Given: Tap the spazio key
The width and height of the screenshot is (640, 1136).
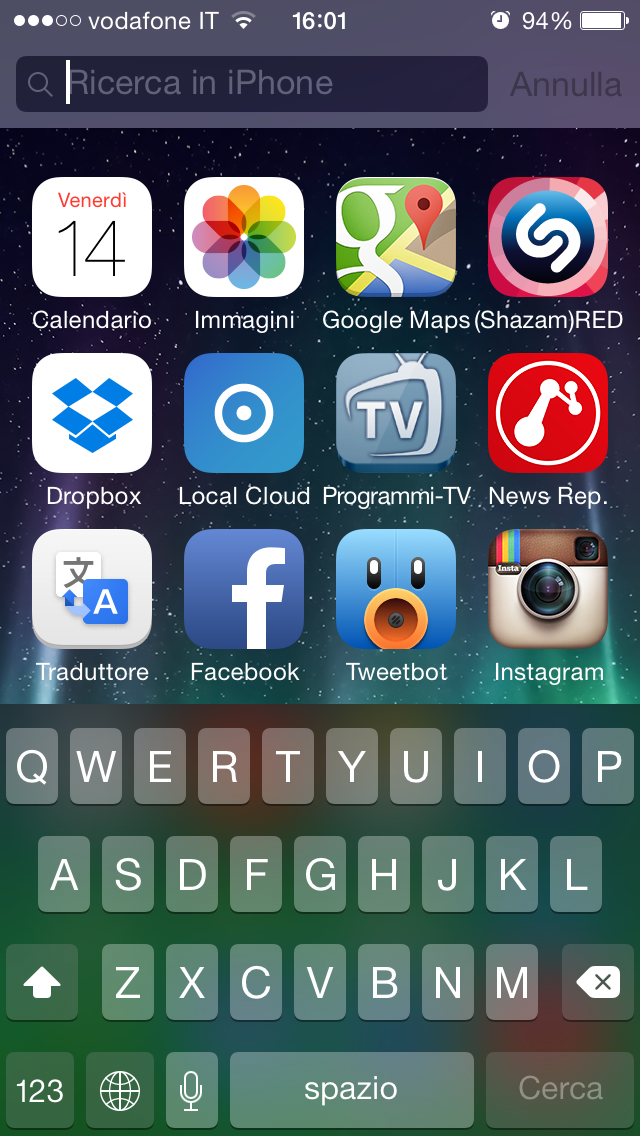Looking at the screenshot, I should click(351, 1090).
